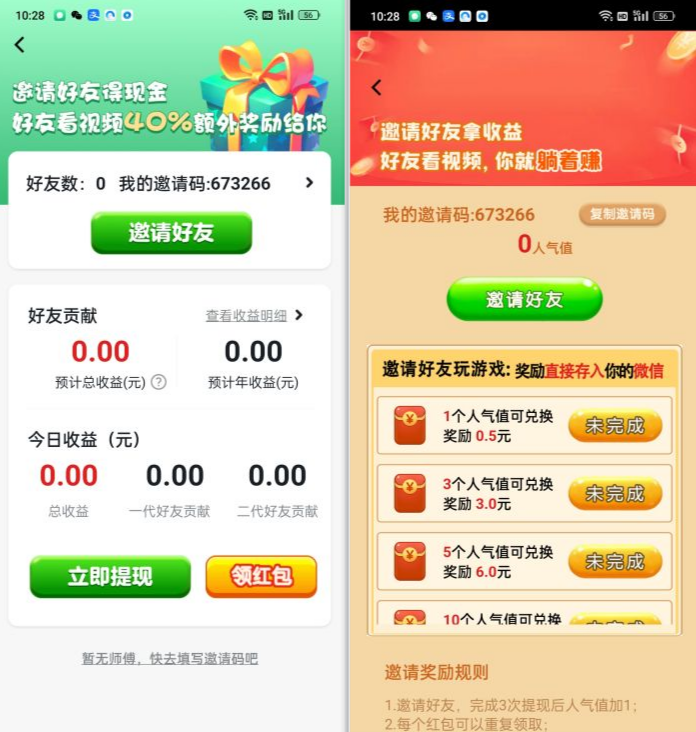
Task: Copy invite code with 复制邀请码
Action: [622, 214]
